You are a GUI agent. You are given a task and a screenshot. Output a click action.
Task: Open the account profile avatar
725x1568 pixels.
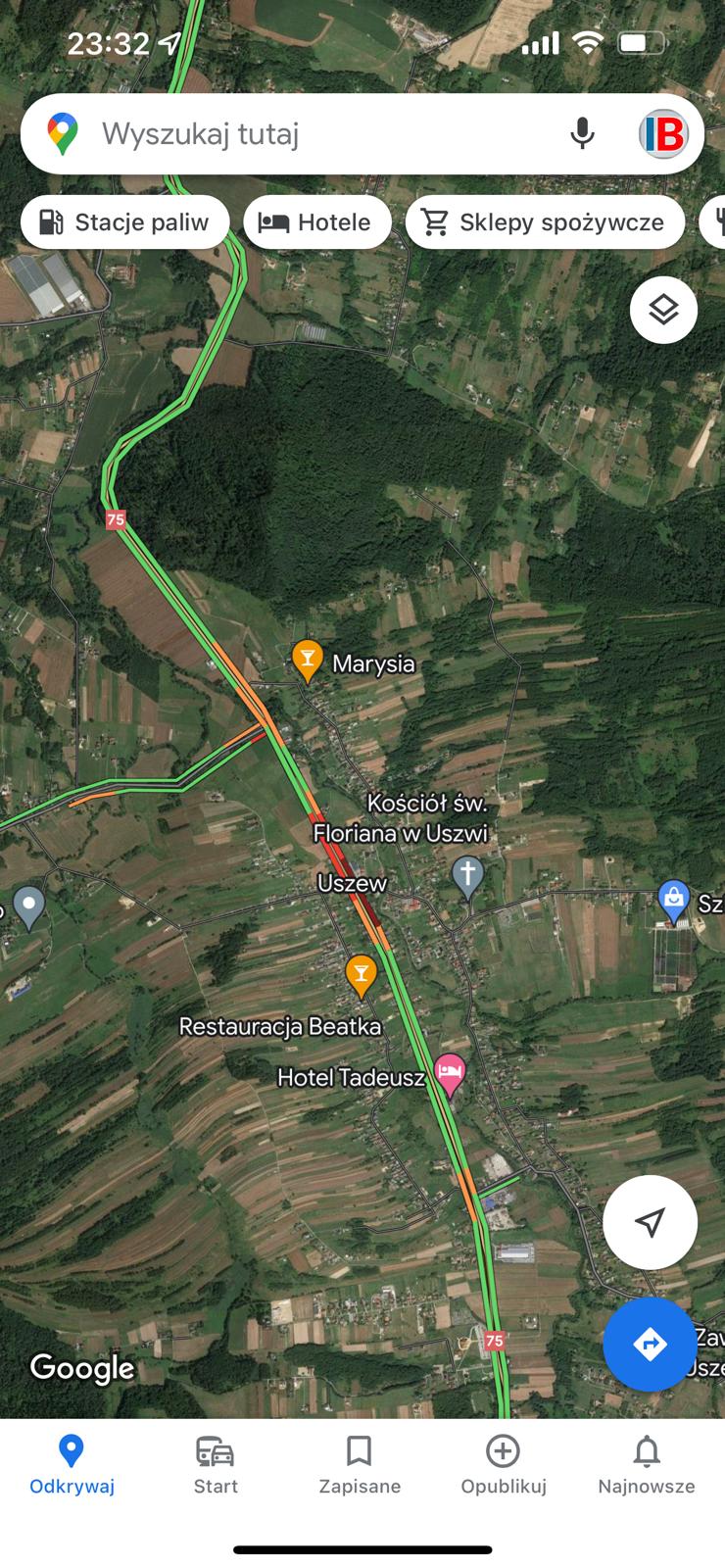(663, 134)
